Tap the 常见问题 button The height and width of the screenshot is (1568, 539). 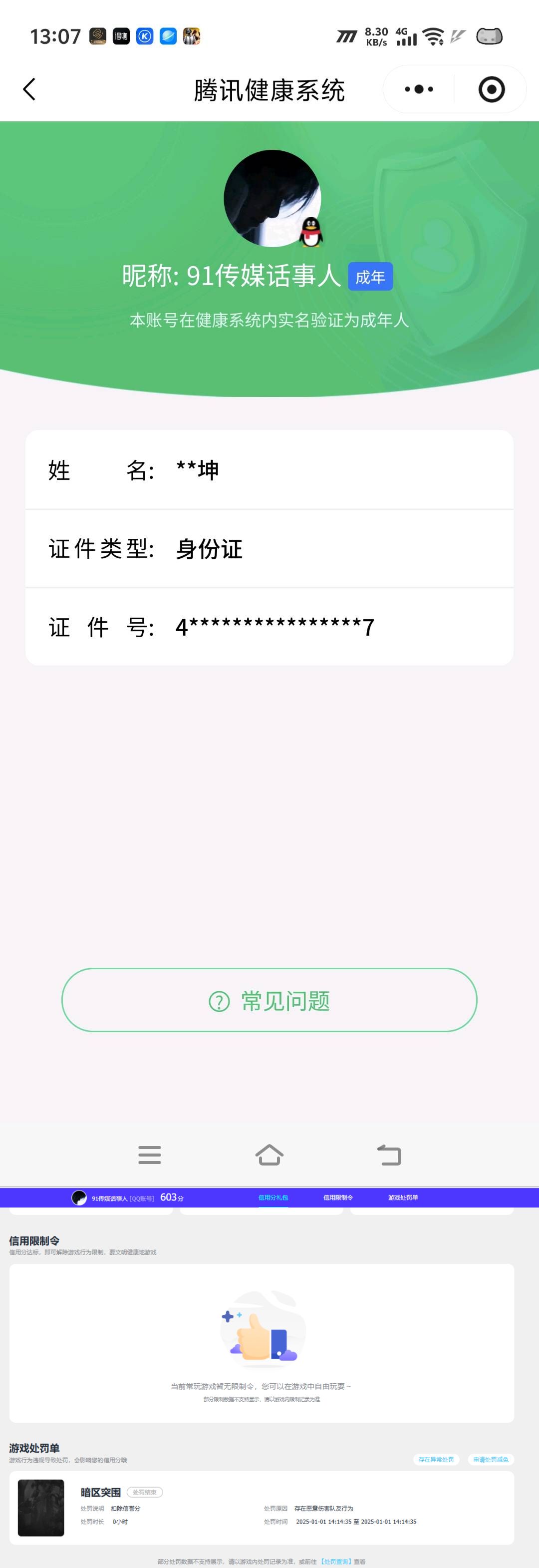tap(269, 1001)
